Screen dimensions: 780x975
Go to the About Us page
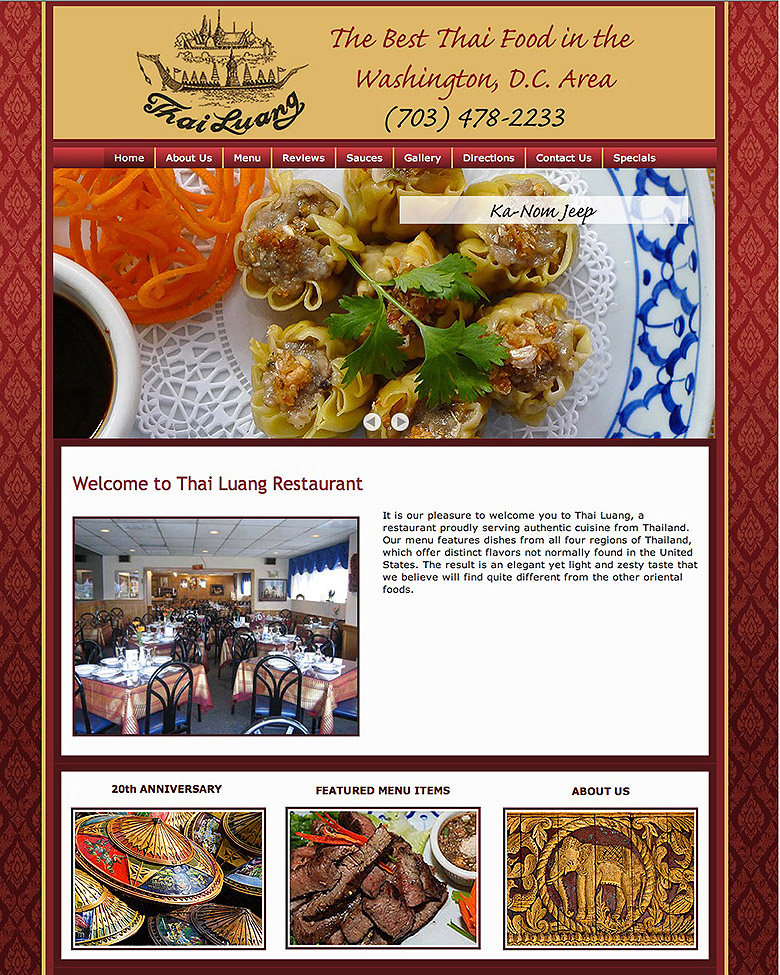pos(188,158)
